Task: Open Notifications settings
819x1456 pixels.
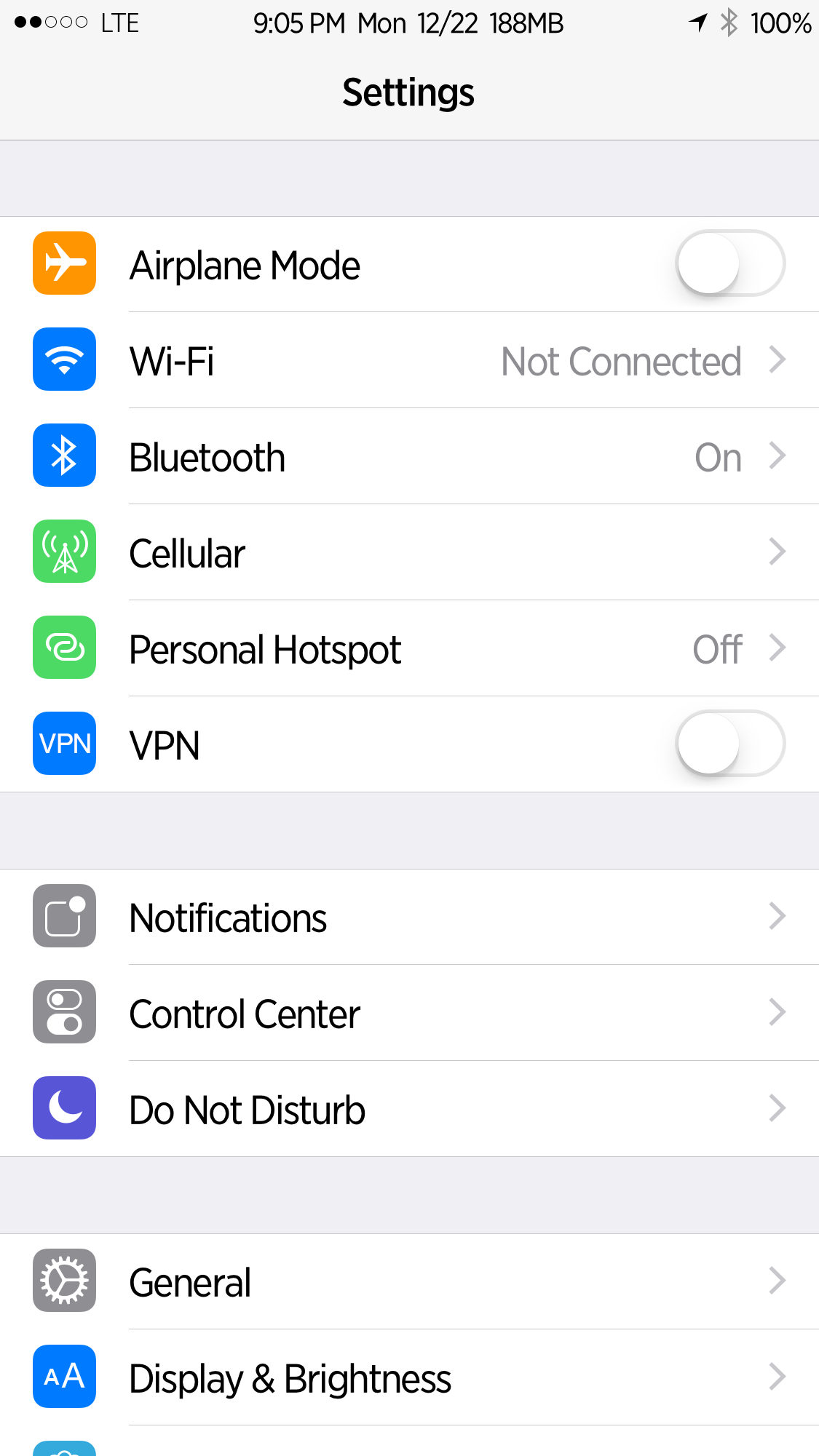Action: pyautogui.click(x=409, y=917)
